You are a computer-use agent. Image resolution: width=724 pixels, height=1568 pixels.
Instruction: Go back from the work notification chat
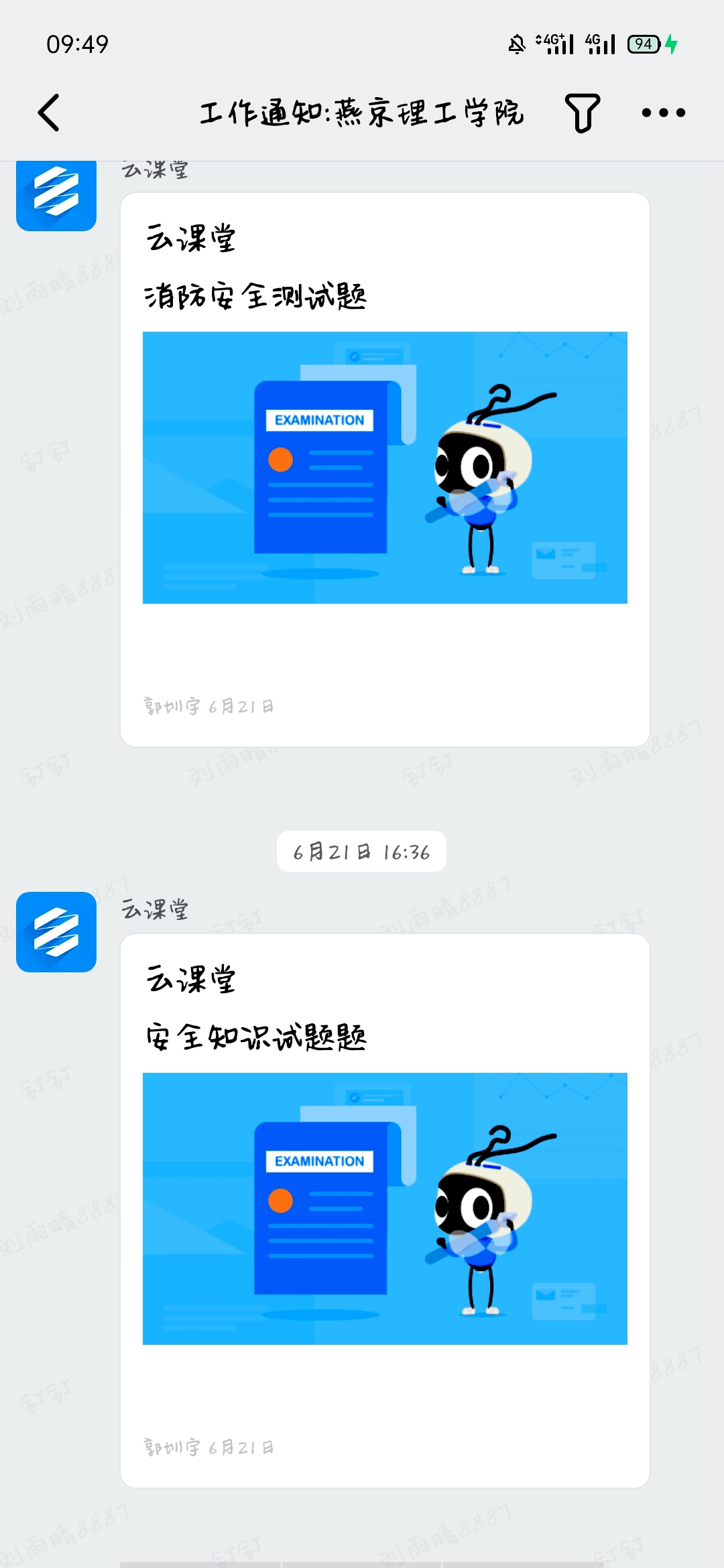[49, 113]
